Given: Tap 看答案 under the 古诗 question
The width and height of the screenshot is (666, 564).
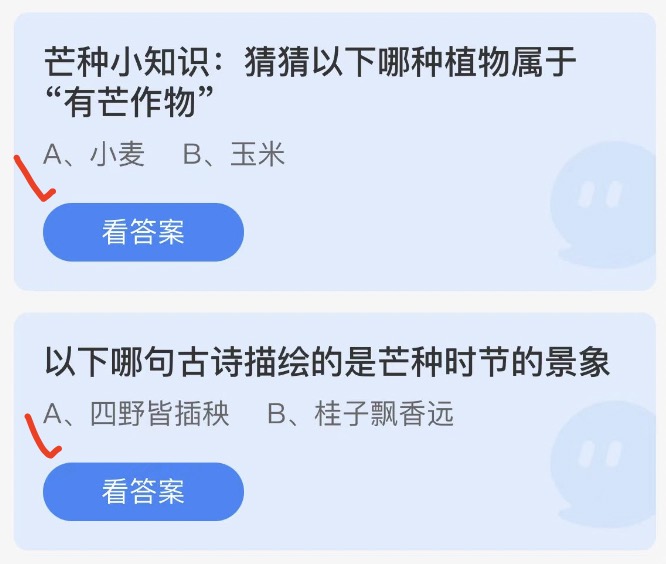Looking at the screenshot, I should coord(143,492).
